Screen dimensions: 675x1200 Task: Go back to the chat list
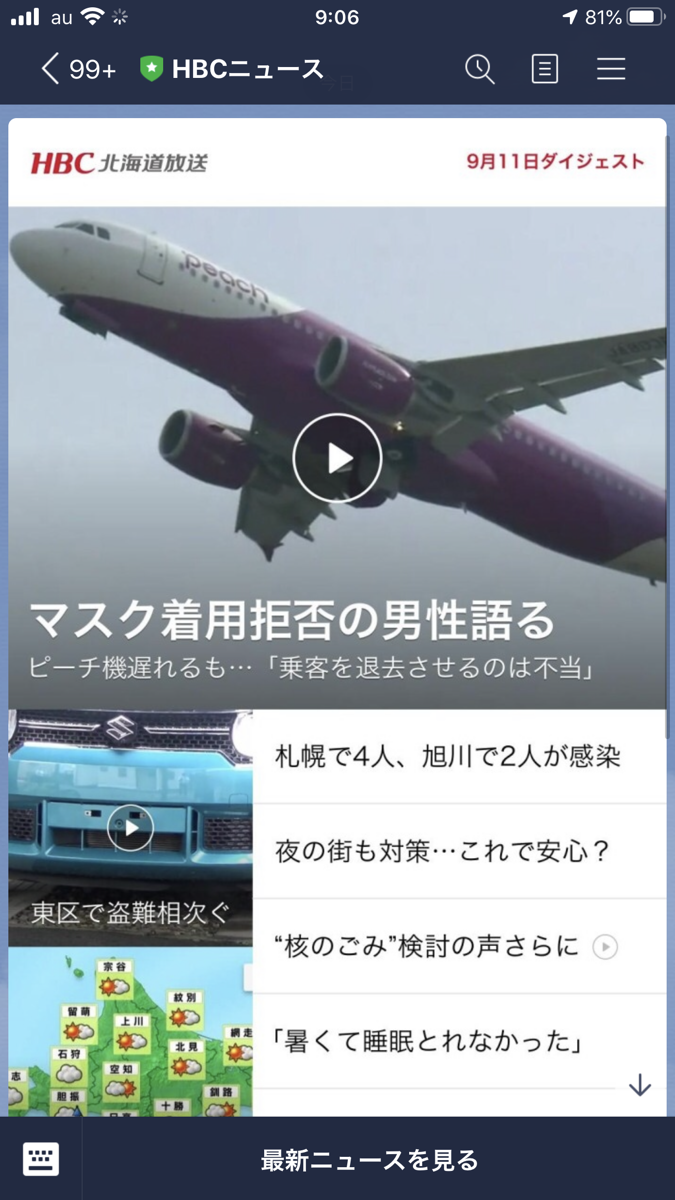[x=77, y=69]
